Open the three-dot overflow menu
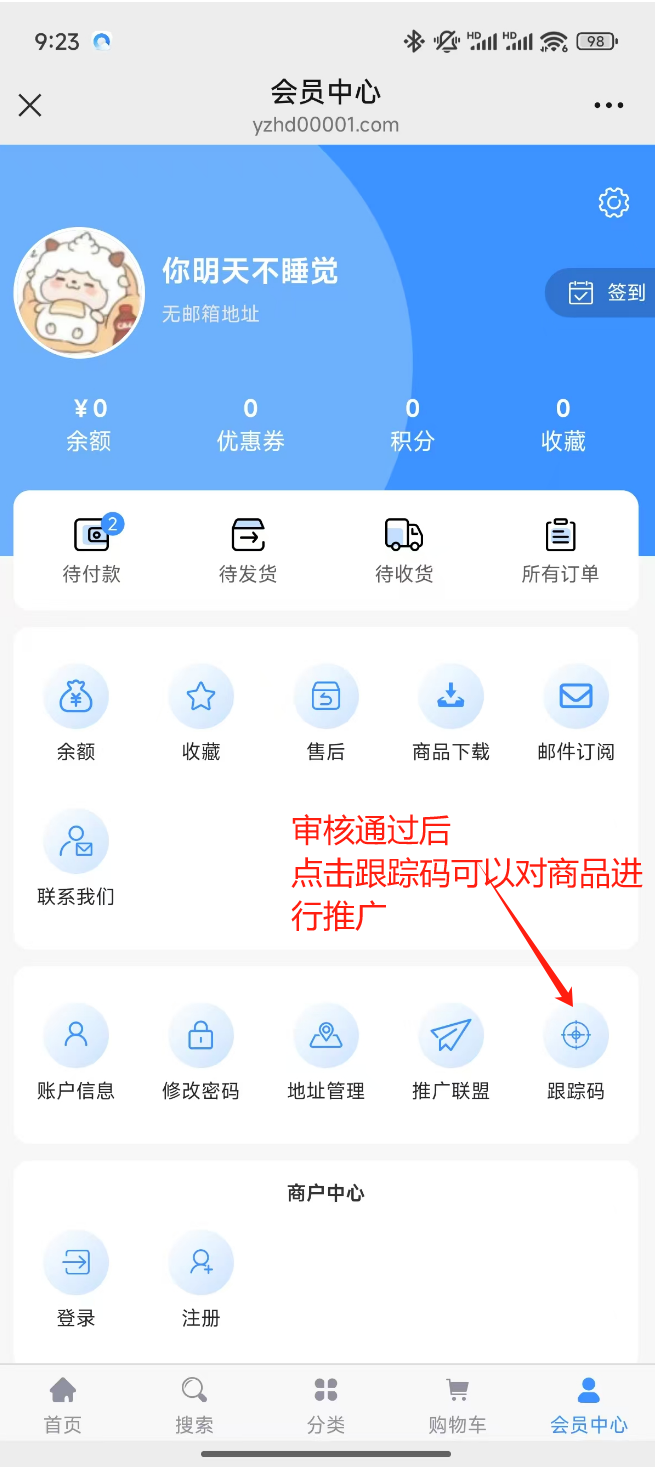655x1470 pixels. coord(609,105)
